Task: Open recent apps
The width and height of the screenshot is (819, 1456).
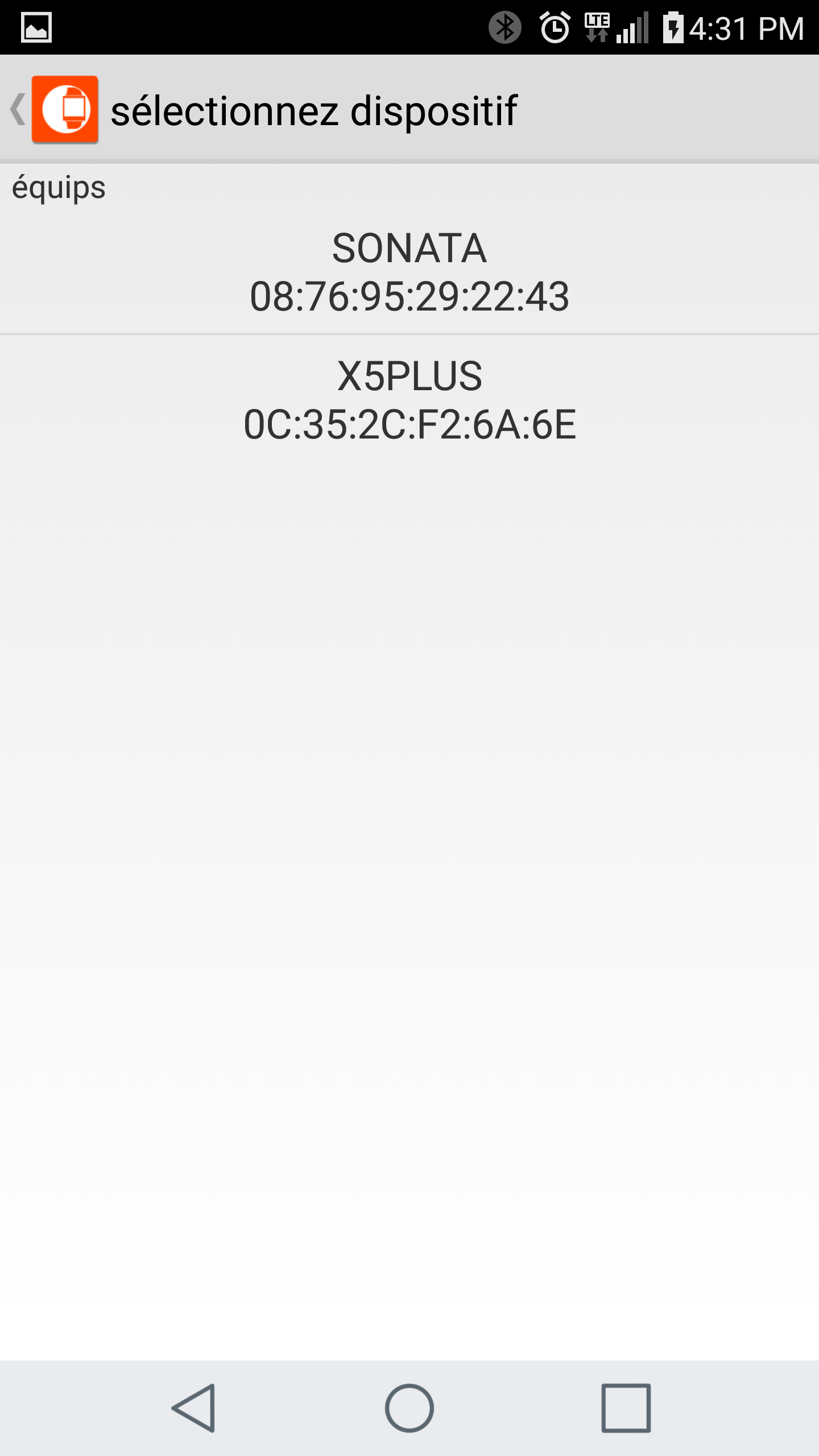Action: [x=626, y=1408]
